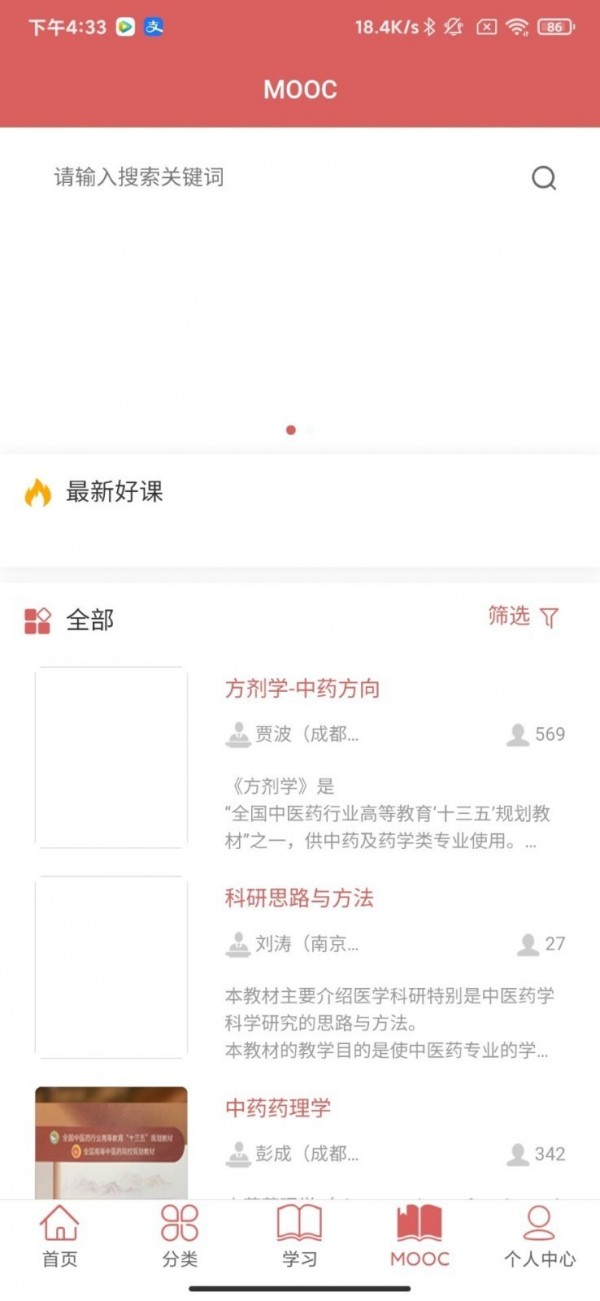Select the MOOC tab
Screen dimensions: 600x1301
[x=420, y=1236]
